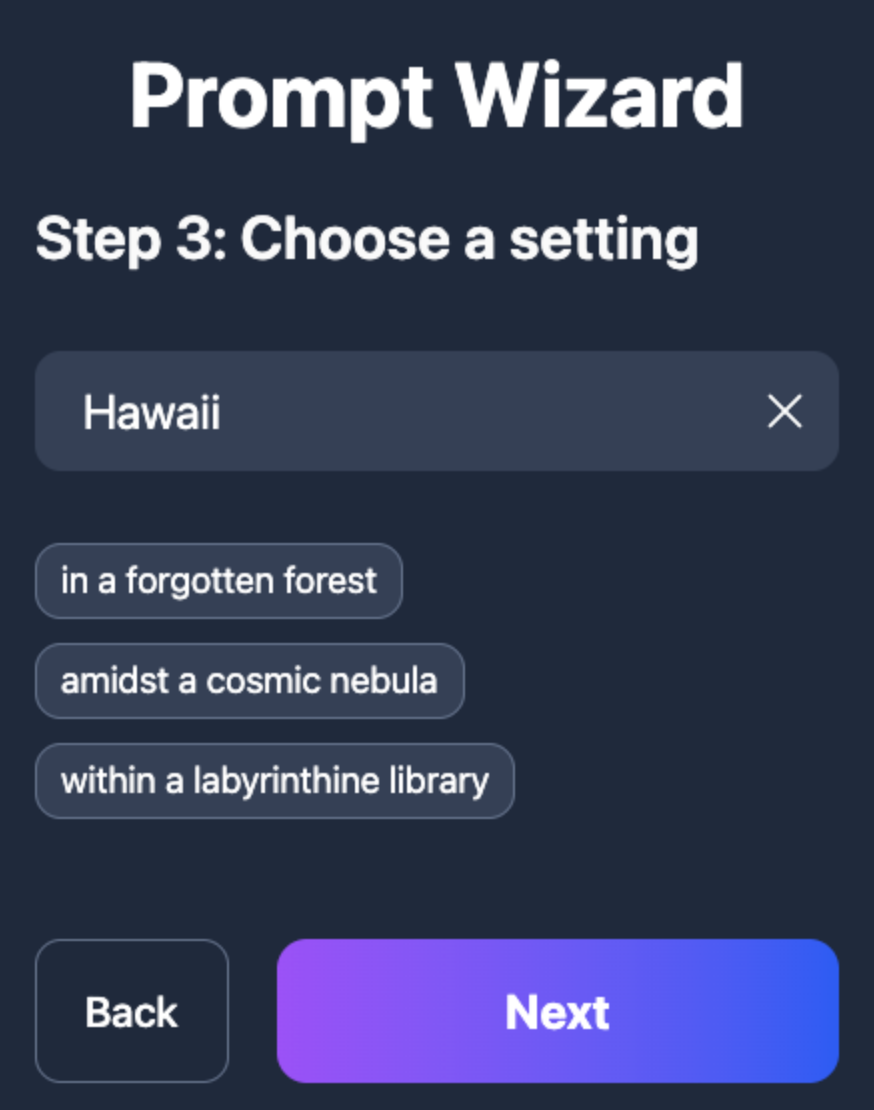Select the 'in a forgotten forest' chip
Image resolution: width=874 pixels, height=1110 pixels.
[219, 580]
